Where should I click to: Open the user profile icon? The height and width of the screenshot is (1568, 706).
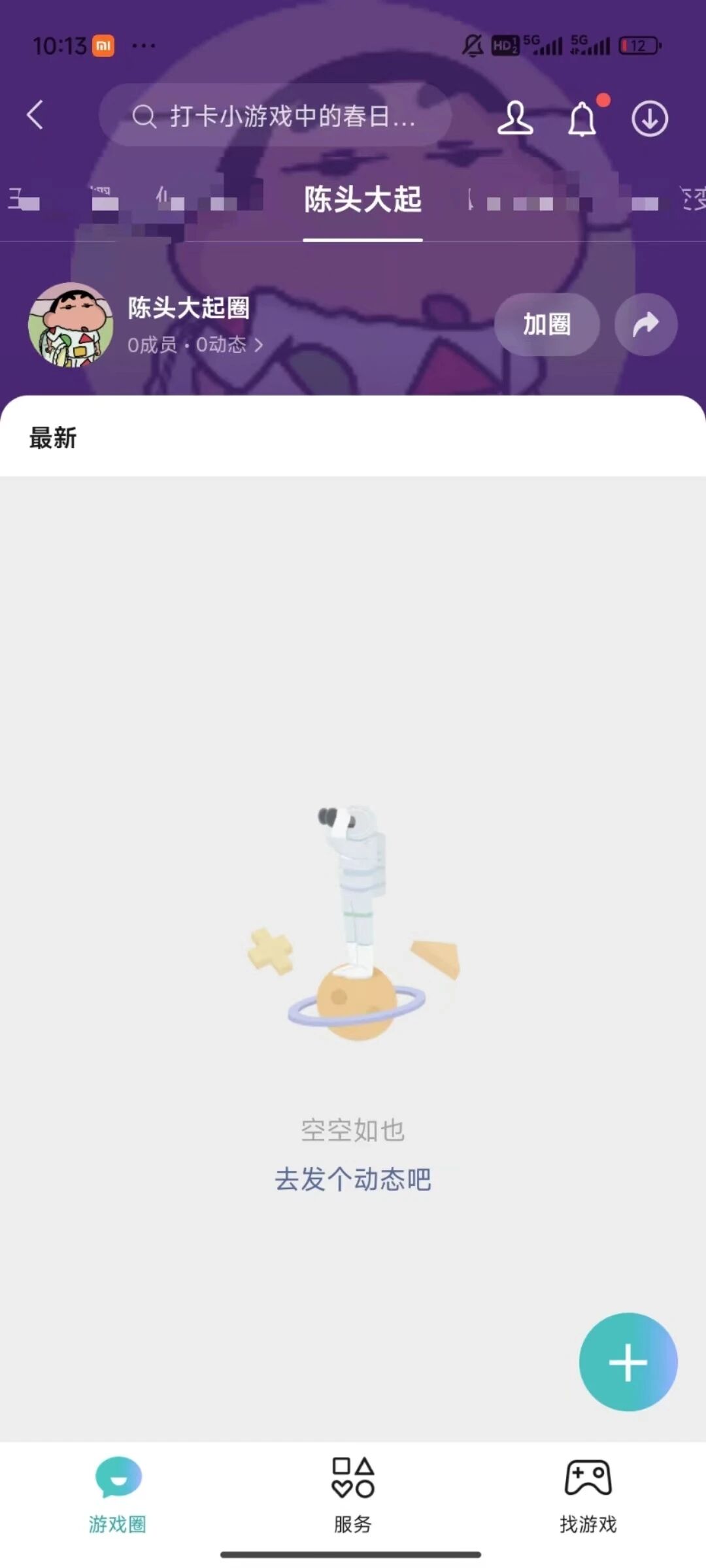click(515, 118)
